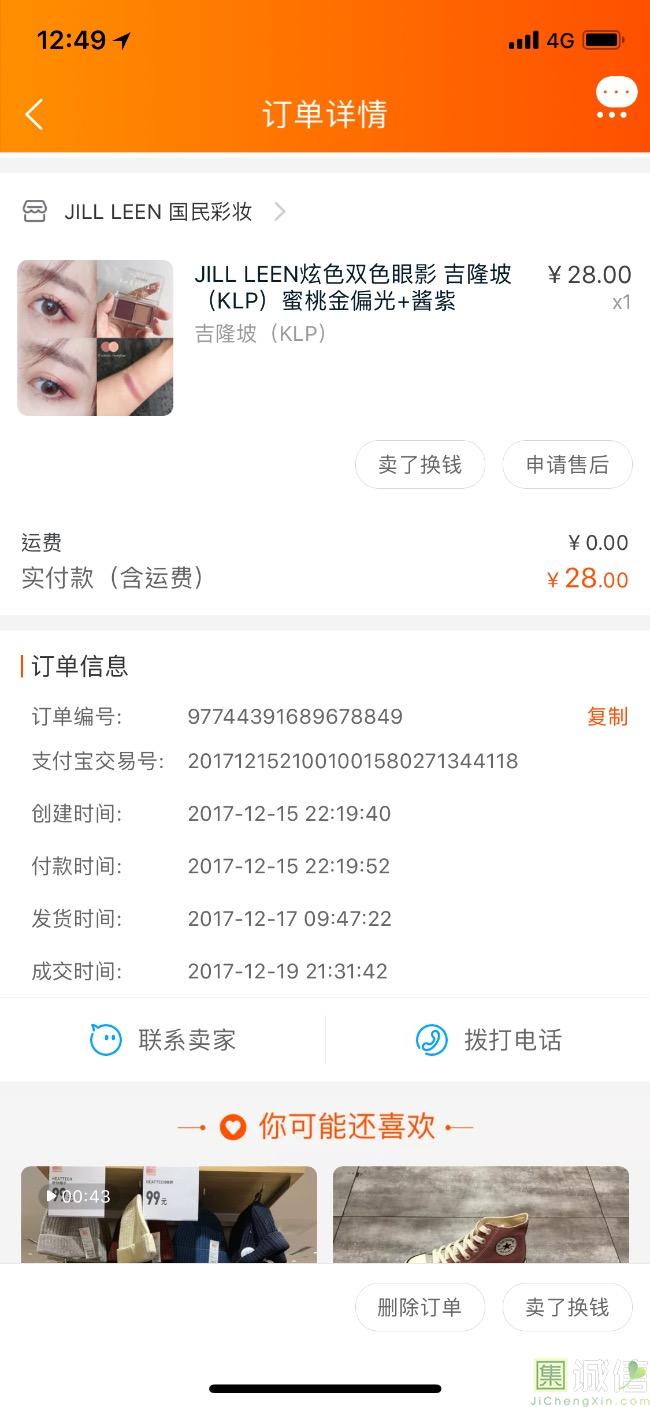Open the messages chat bubble icon

coord(615,99)
